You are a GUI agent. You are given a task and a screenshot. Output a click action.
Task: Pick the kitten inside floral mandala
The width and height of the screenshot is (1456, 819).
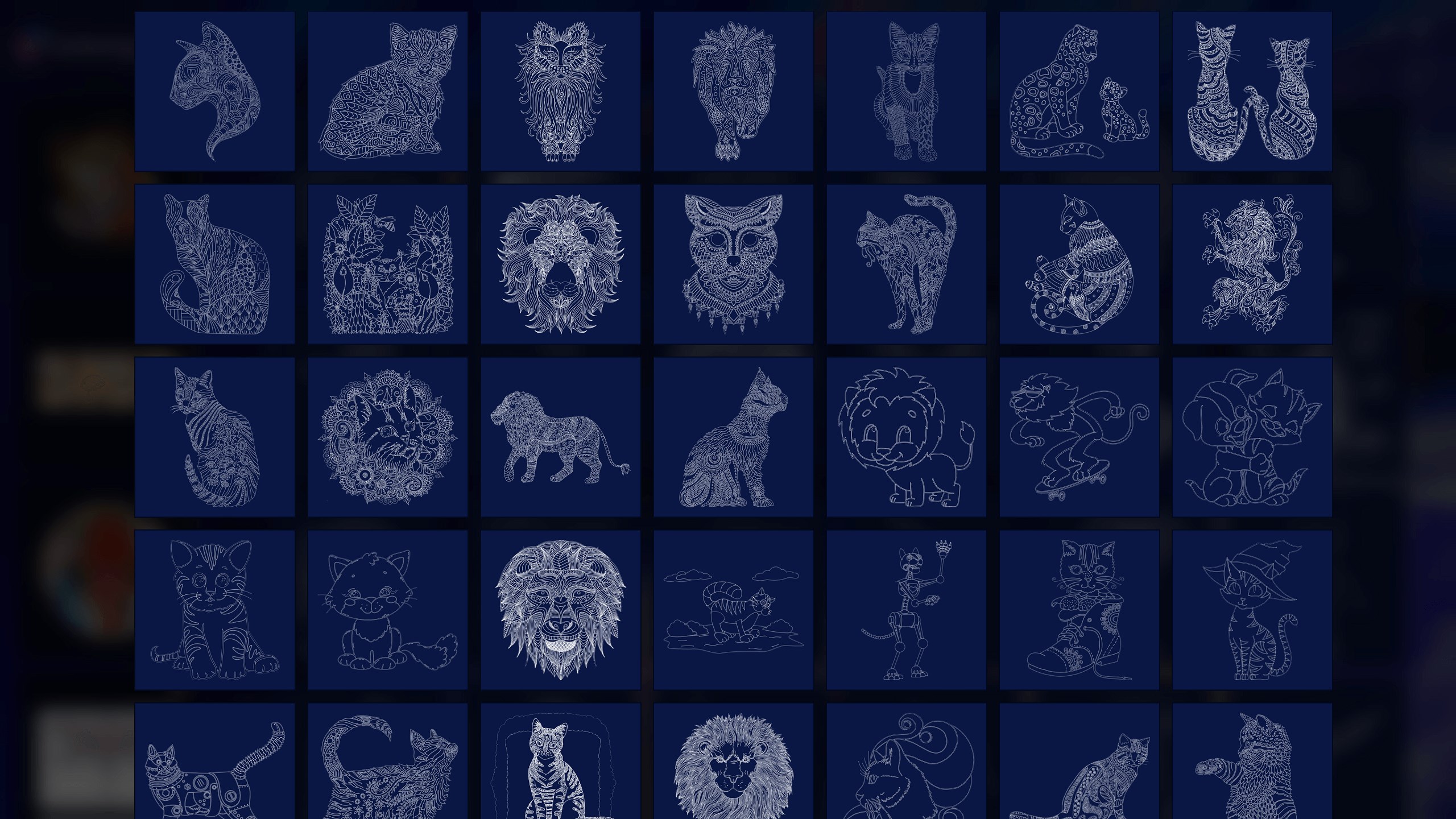point(387,437)
